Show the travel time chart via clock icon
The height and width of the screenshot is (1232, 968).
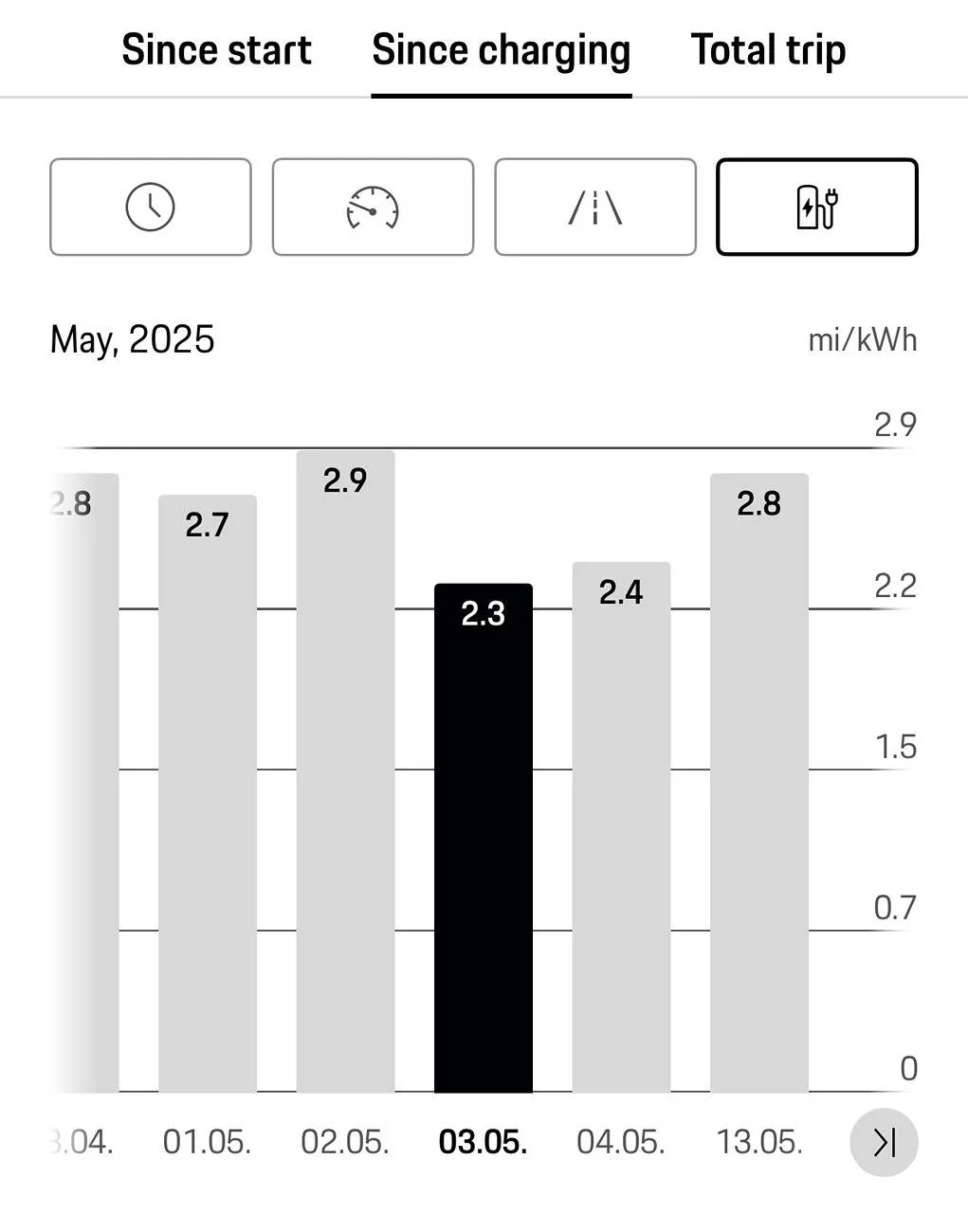(150, 207)
